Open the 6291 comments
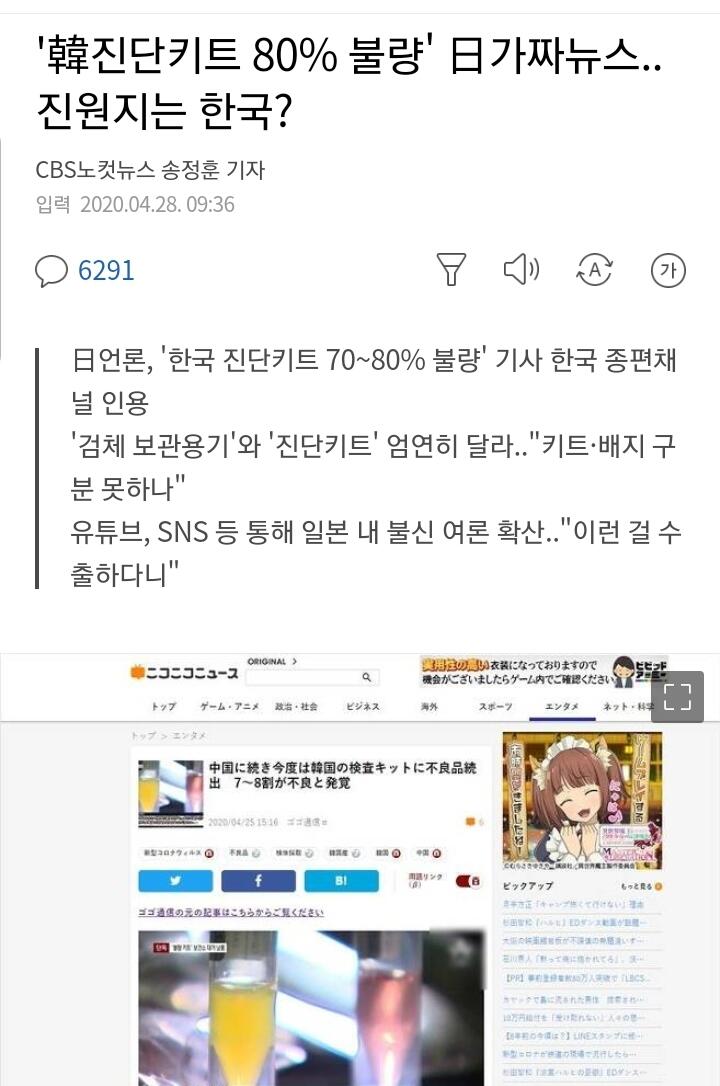The height and width of the screenshot is (1086, 720). (84, 270)
